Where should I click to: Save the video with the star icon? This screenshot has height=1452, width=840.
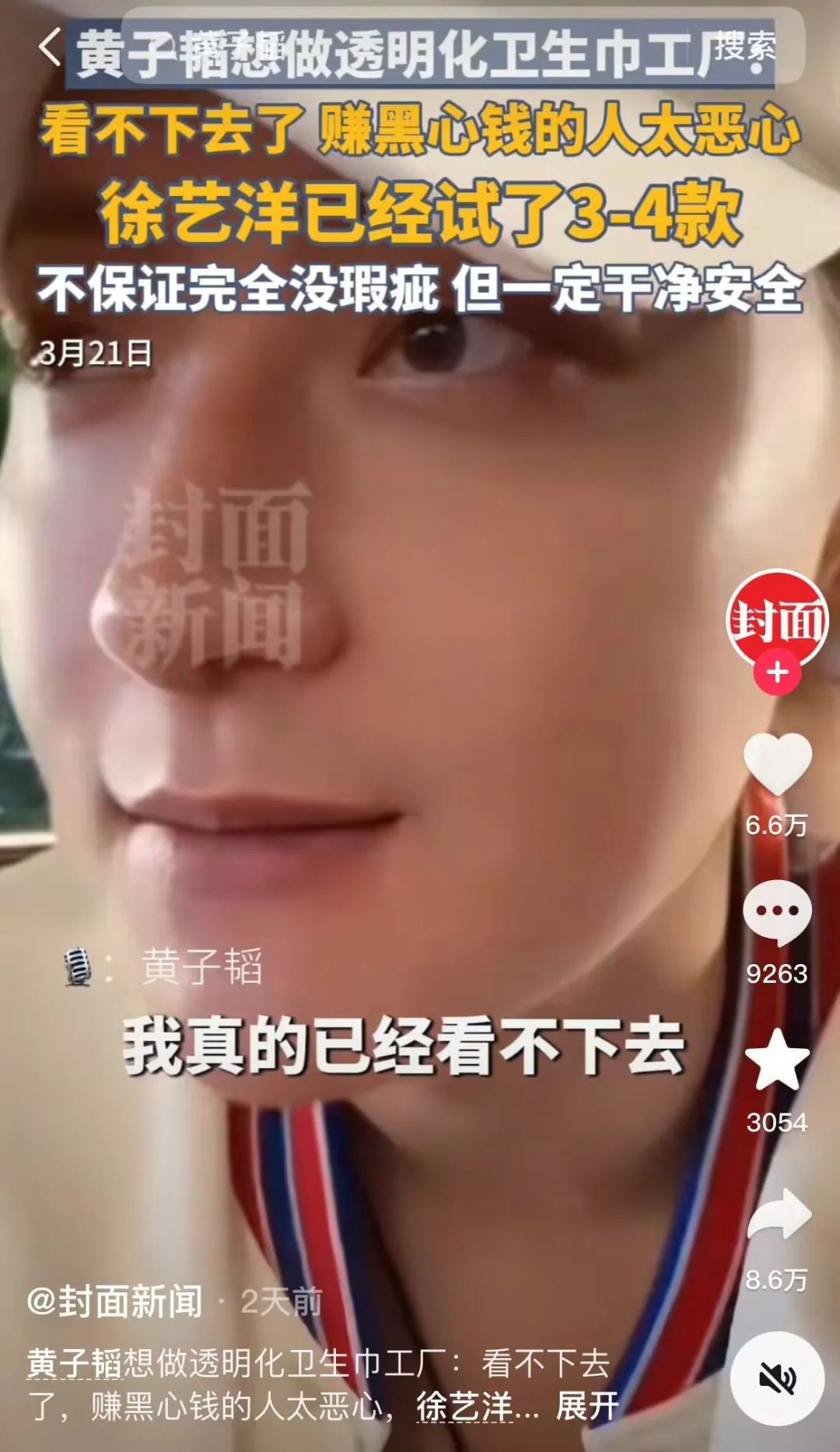pos(777,1061)
